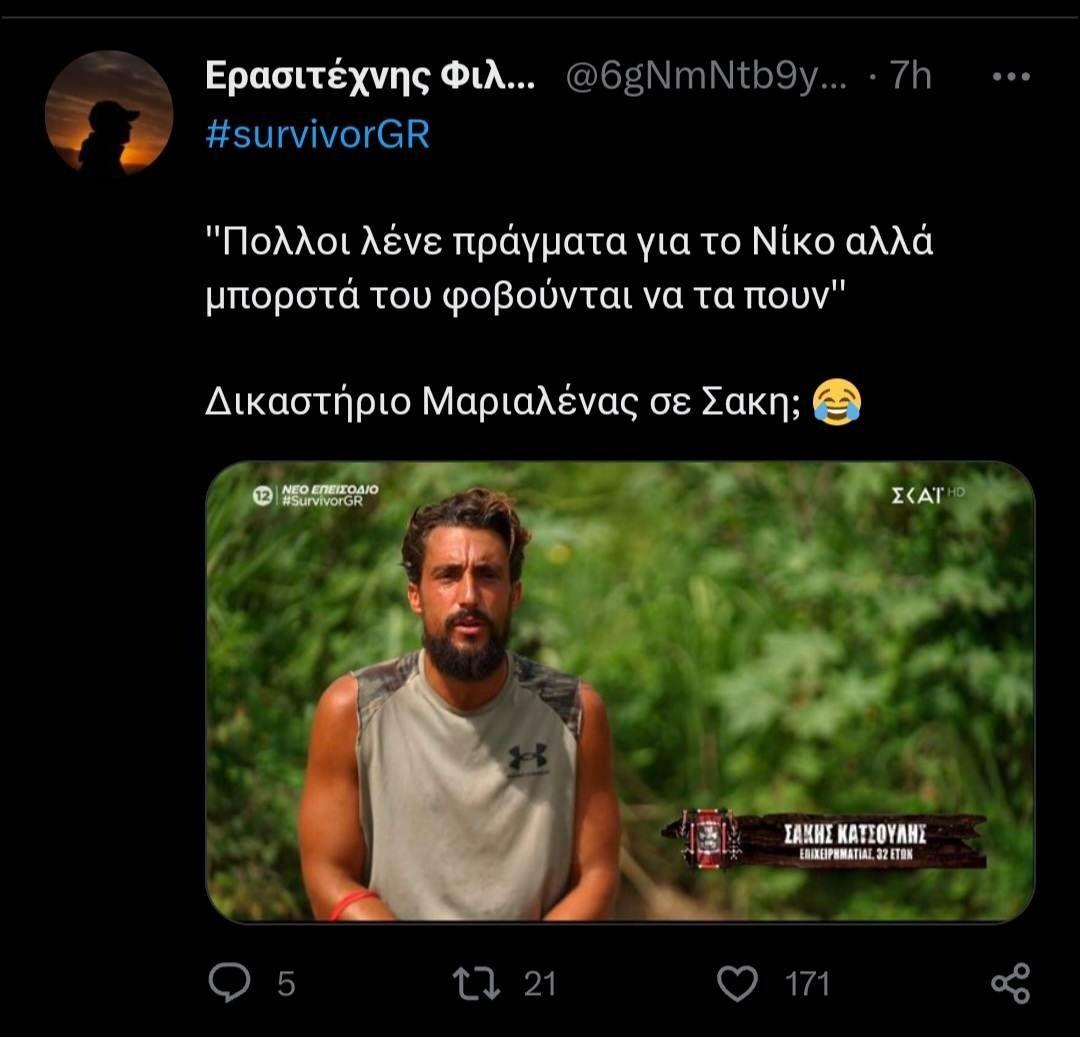1080x1037 pixels.
Task: Reply to this tweet
Action: pos(230,983)
